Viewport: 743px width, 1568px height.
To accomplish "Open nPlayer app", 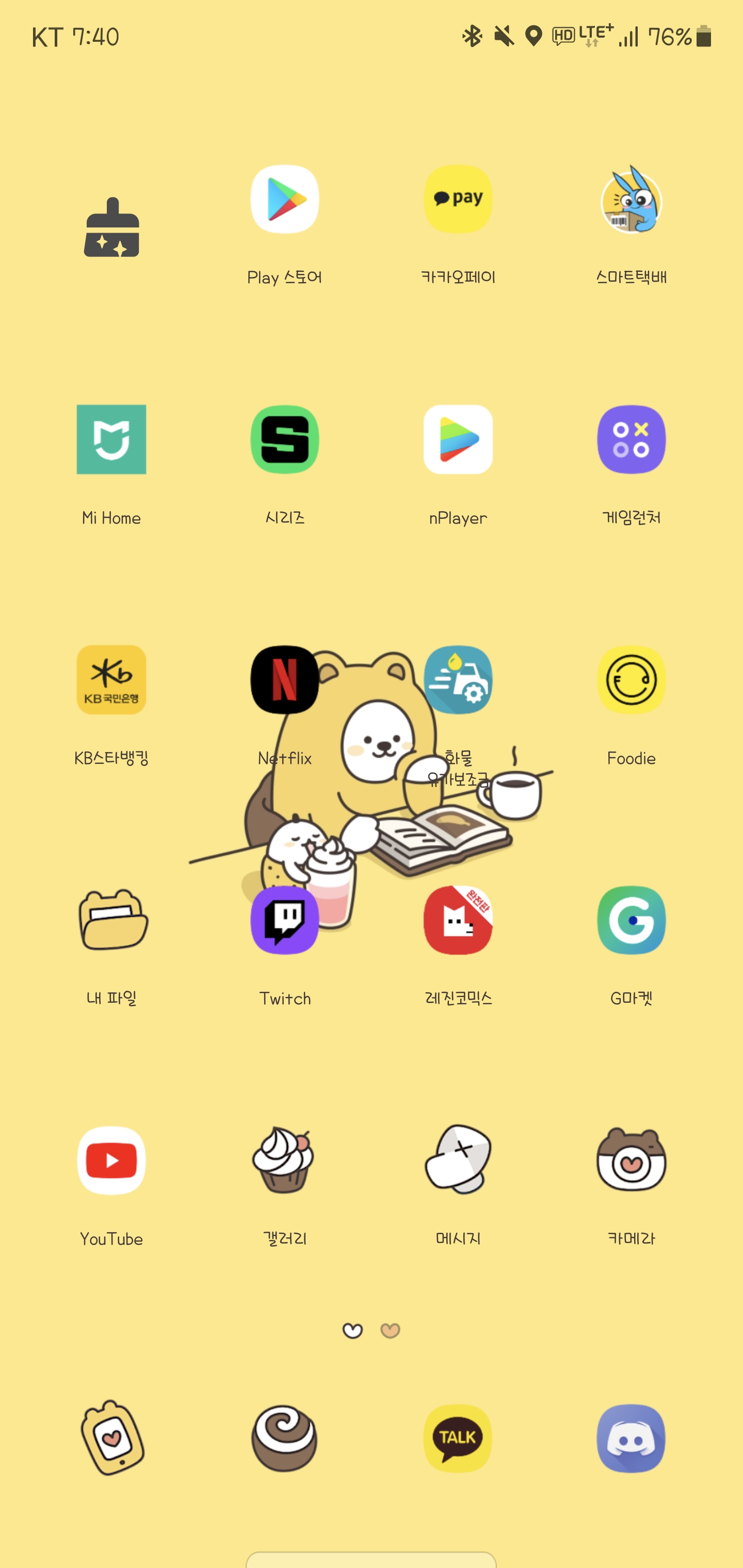I will pos(458,439).
